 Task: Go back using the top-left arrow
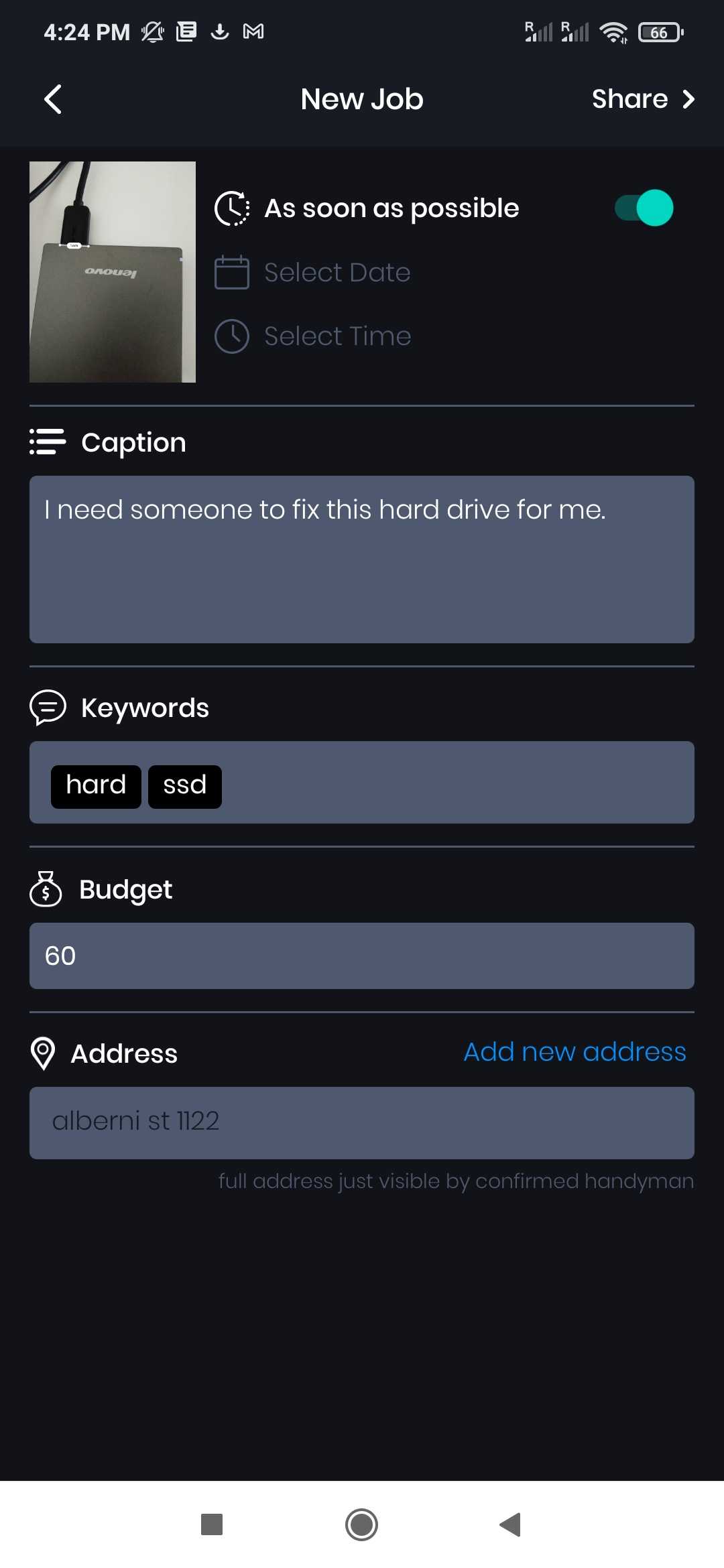(x=53, y=99)
